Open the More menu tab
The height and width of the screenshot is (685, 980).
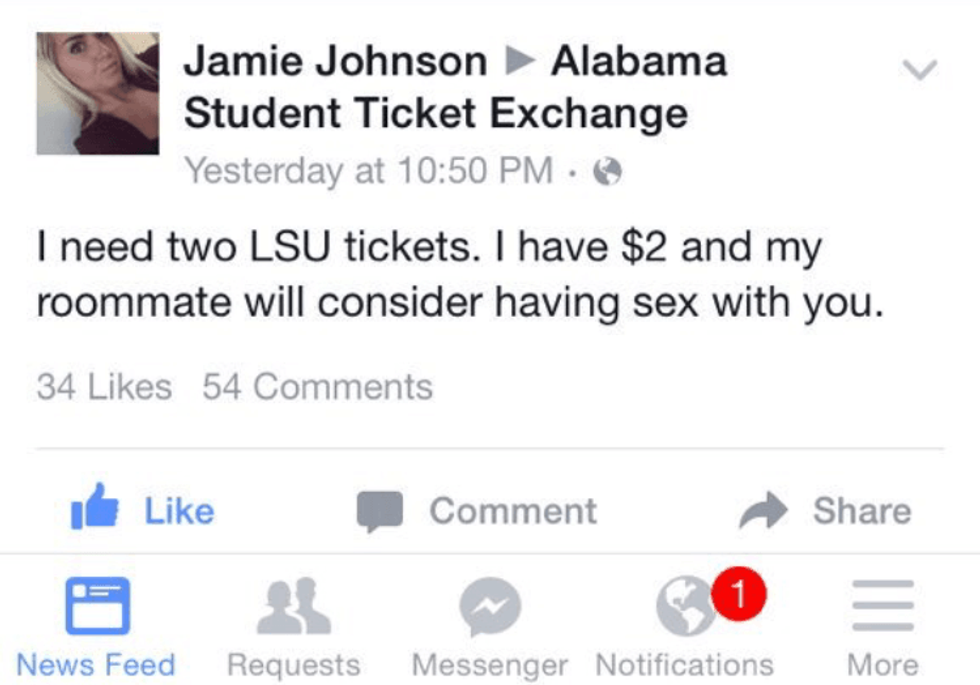pos(882,627)
